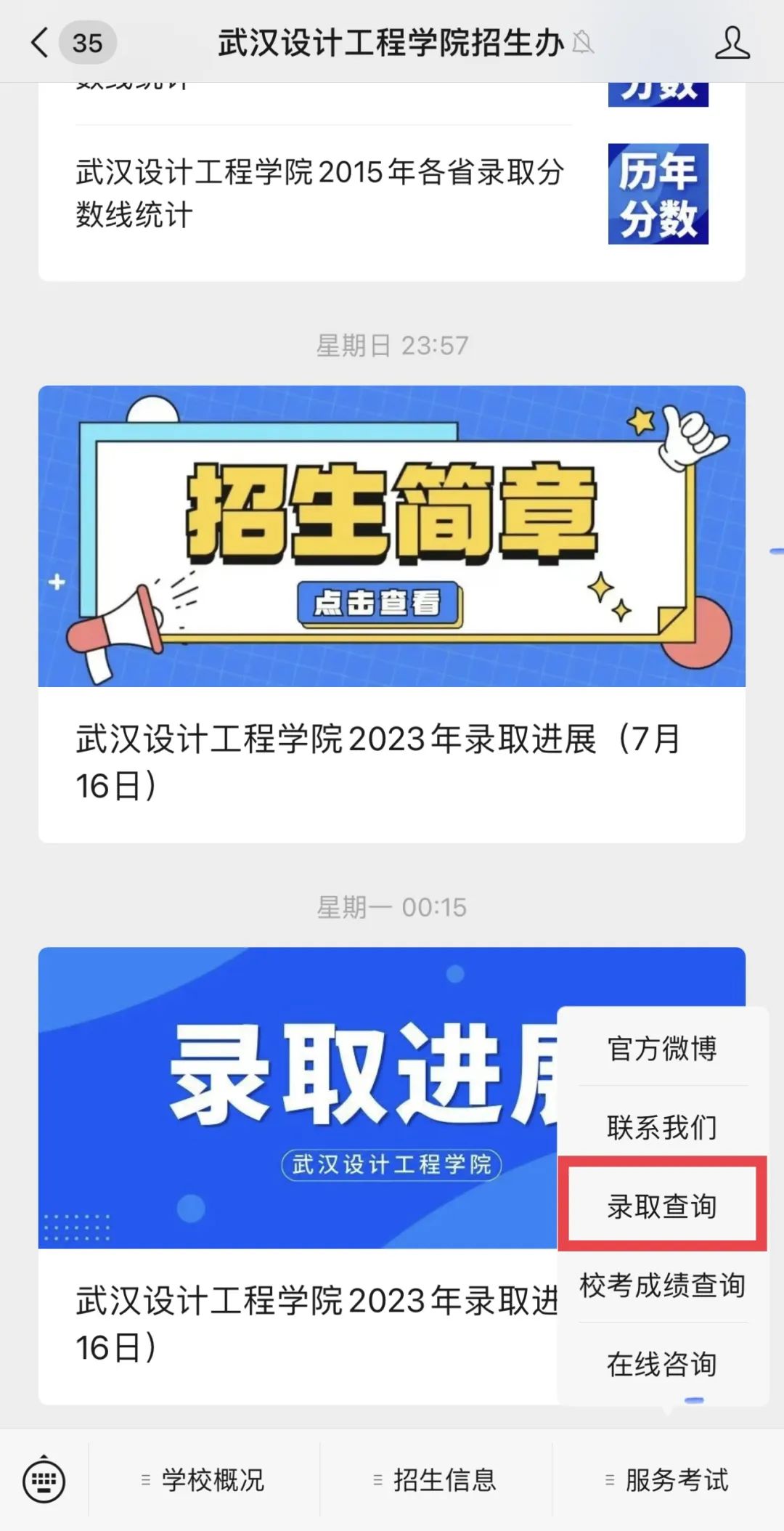Open the 2015年各省录取分数线统计 article
This screenshot has width=784, height=1531.
[x=319, y=193]
